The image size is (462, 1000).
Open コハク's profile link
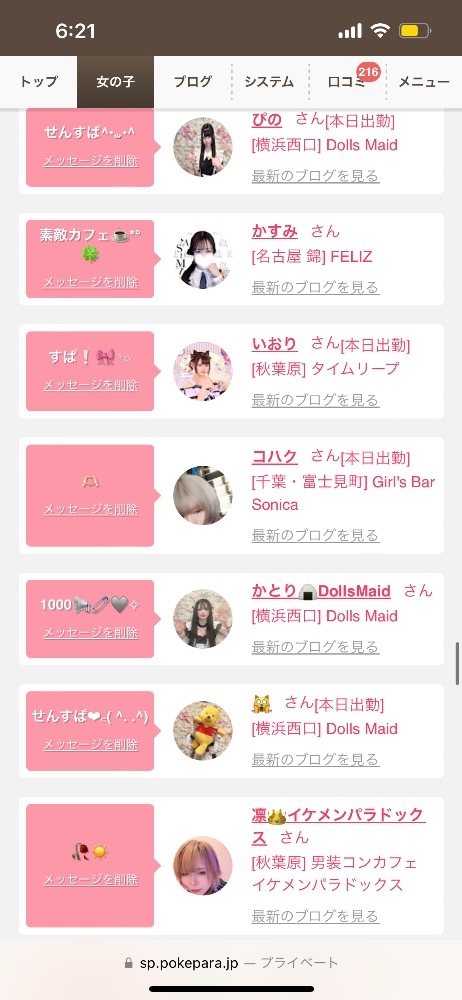click(x=274, y=457)
